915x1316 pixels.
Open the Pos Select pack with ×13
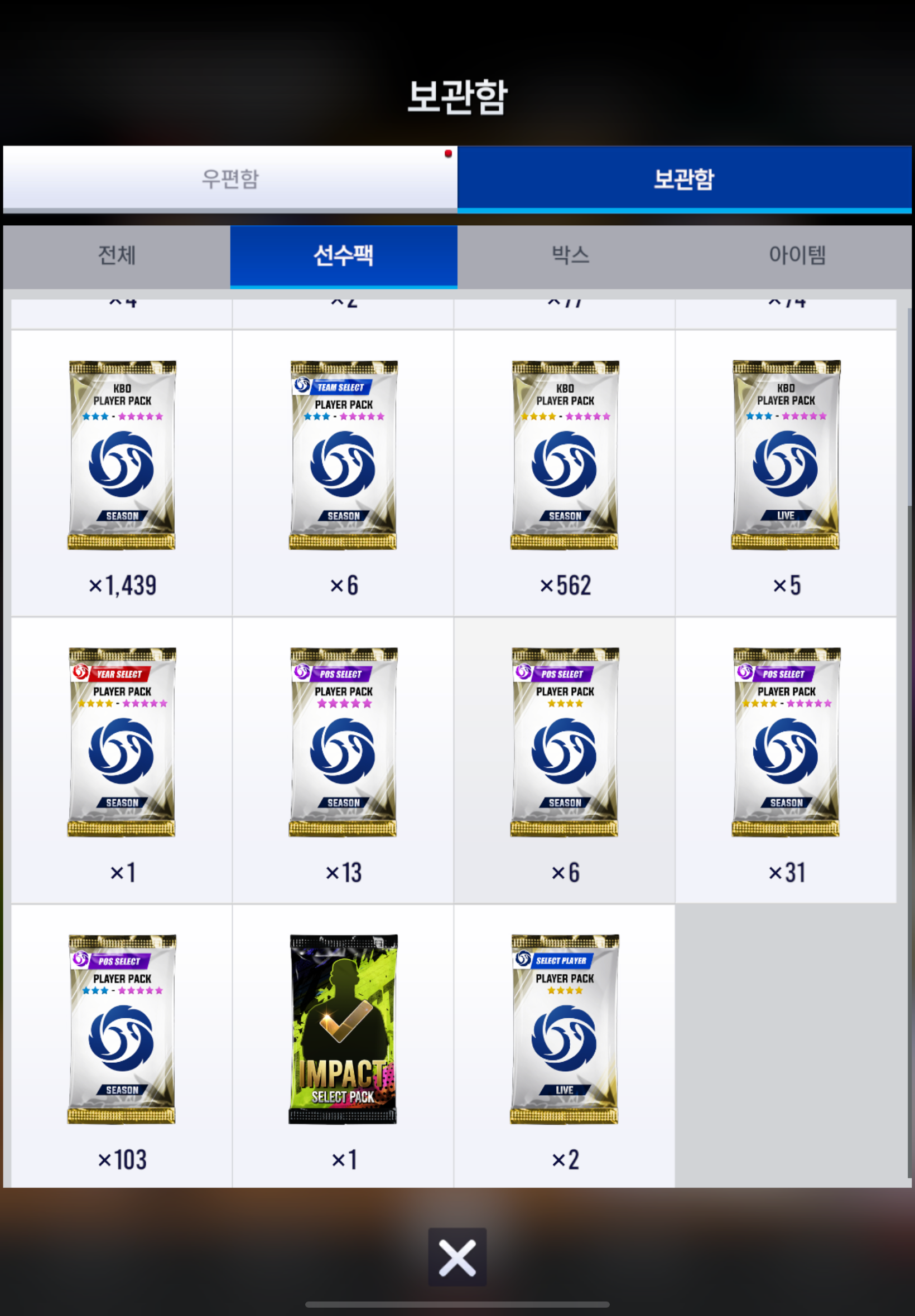click(x=343, y=743)
